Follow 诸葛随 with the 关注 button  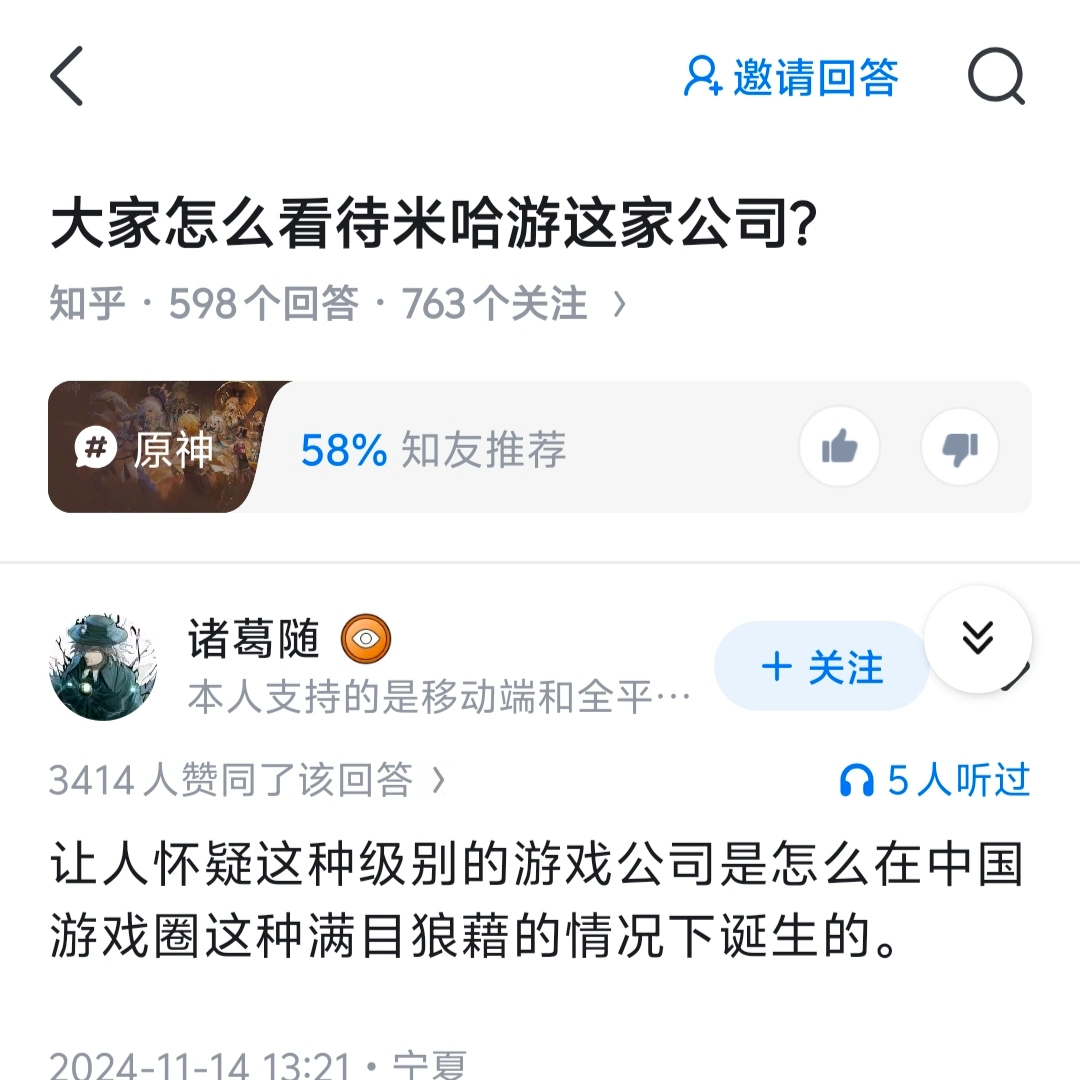pyautogui.click(x=822, y=667)
